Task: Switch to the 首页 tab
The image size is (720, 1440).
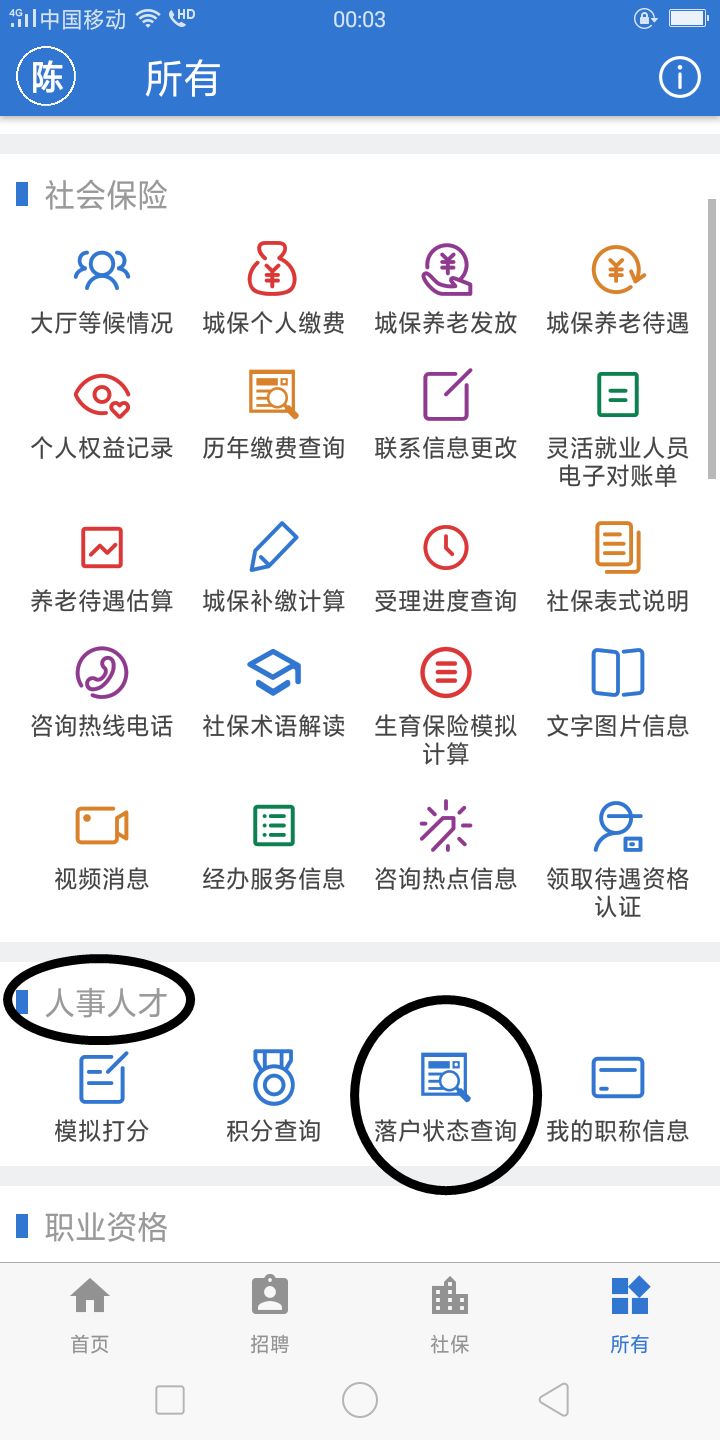Action: click(90, 1315)
